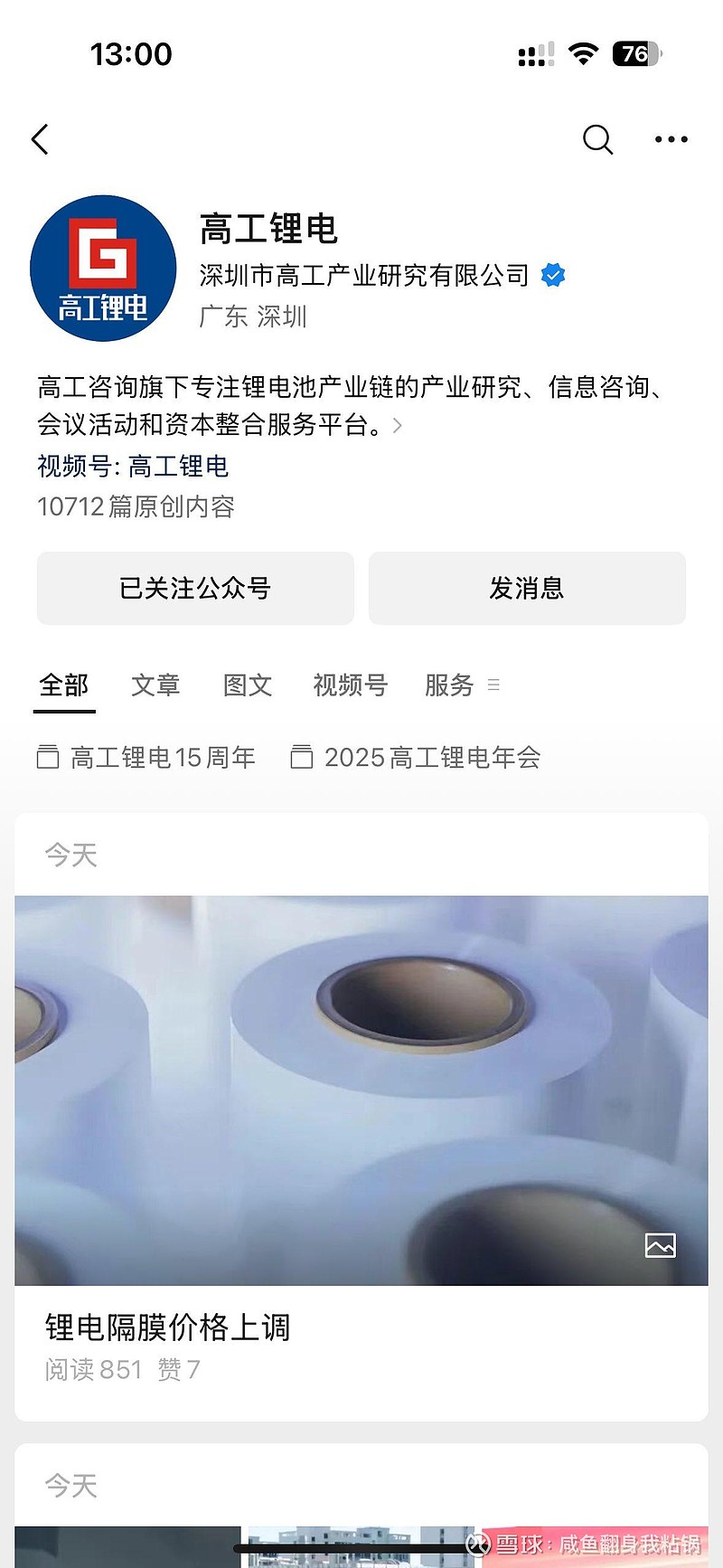Switch to the 文章 tab

(155, 685)
